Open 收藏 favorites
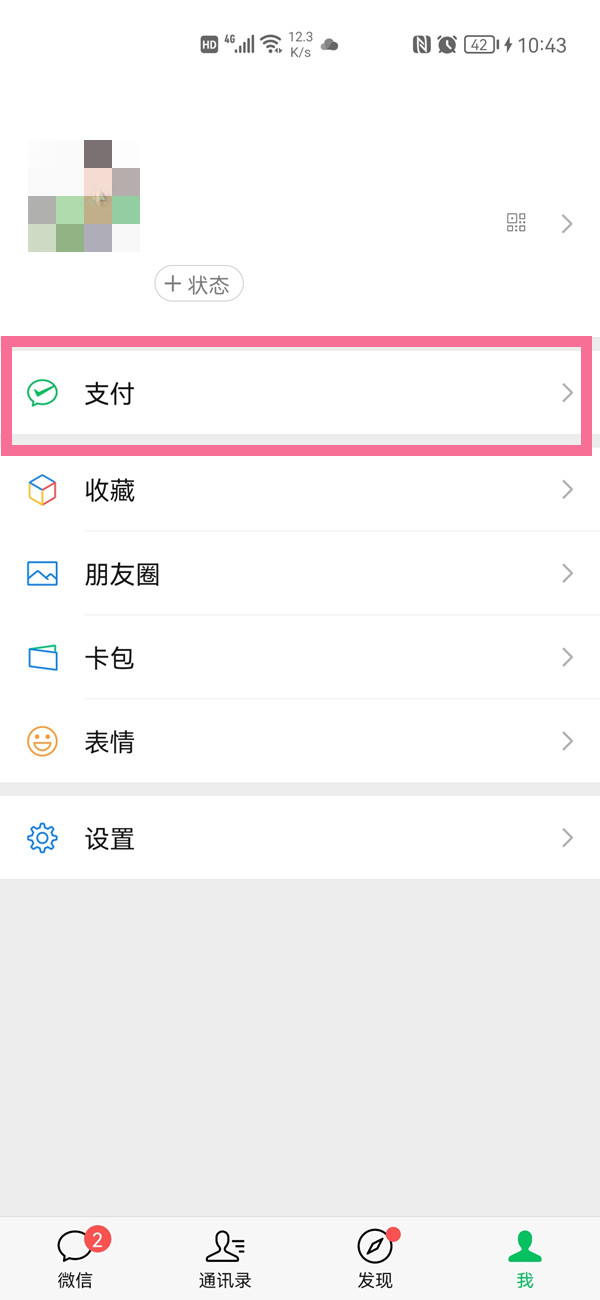 coord(300,490)
